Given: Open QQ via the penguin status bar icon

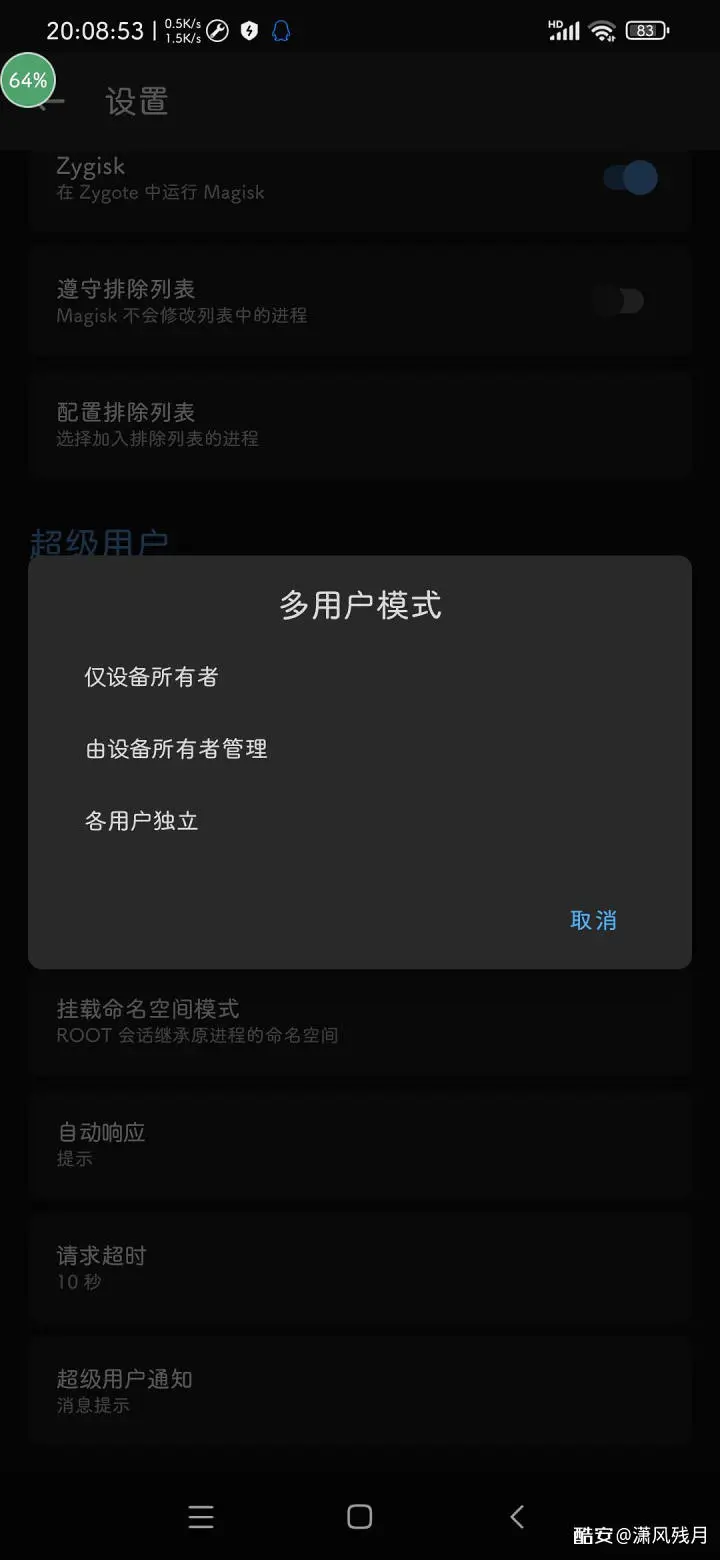Looking at the screenshot, I should coord(280,30).
